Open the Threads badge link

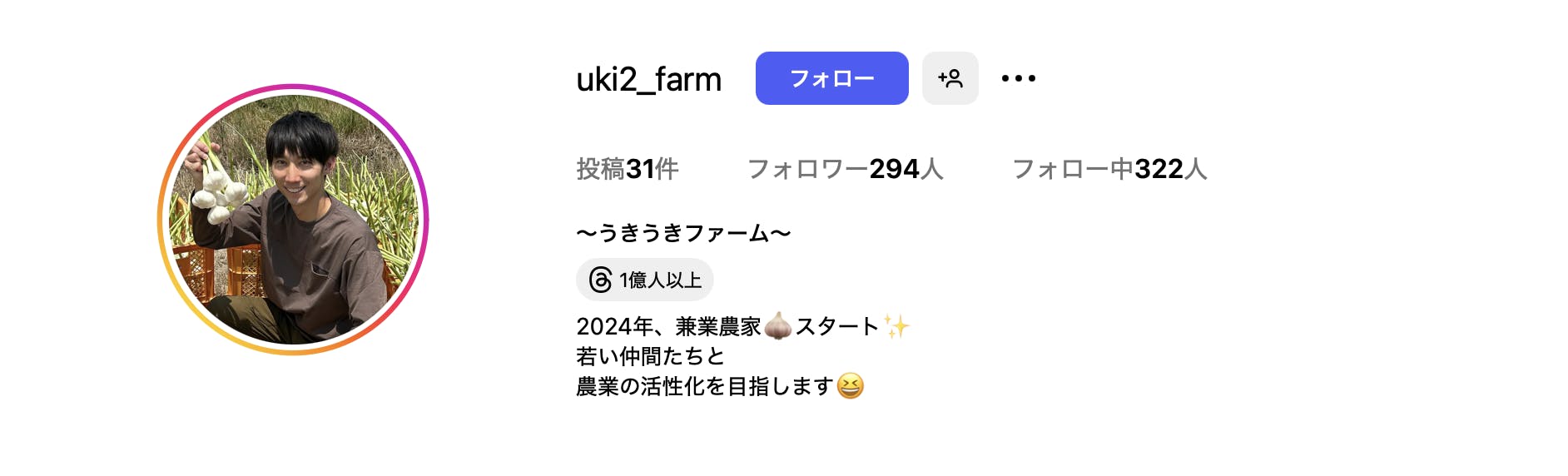[644, 280]
